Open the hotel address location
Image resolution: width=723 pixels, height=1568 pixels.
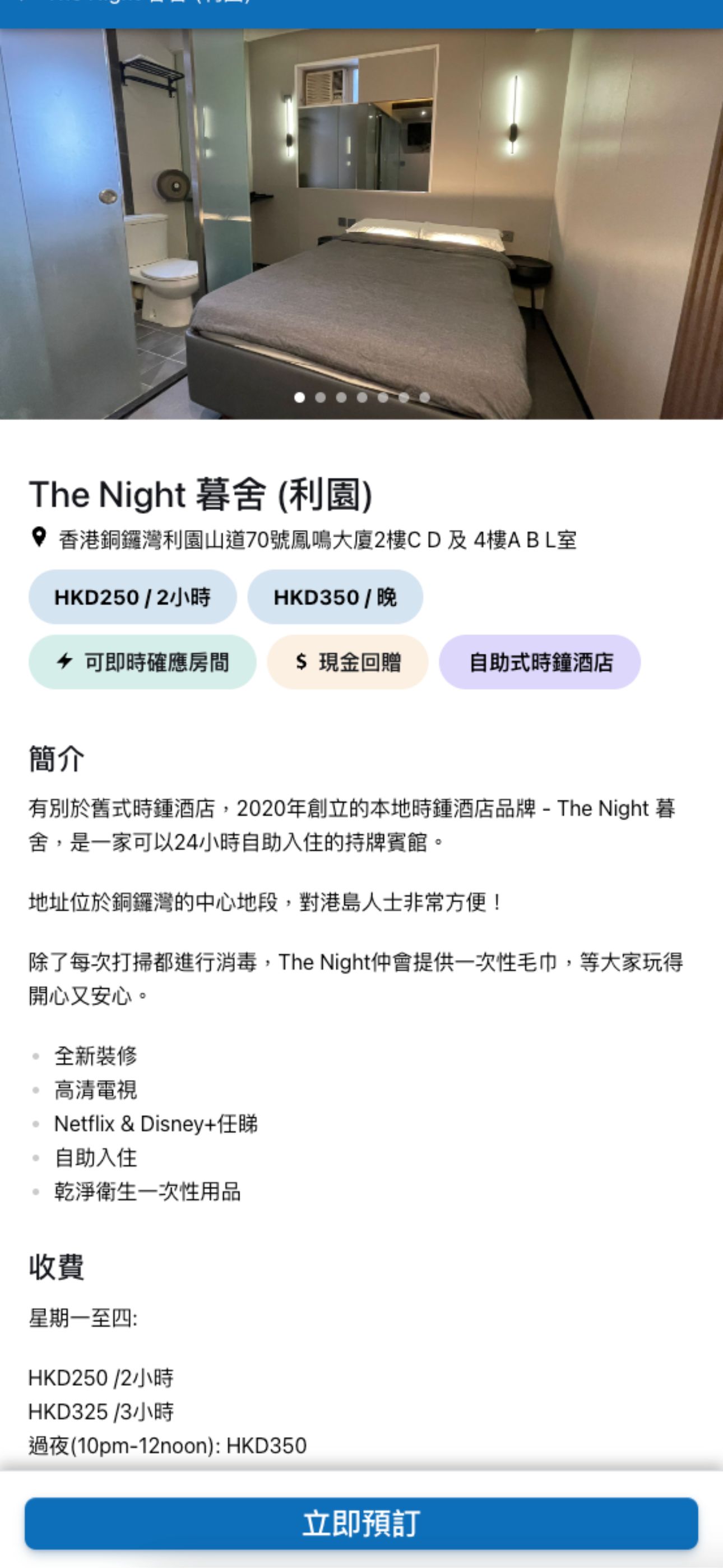(317, 539)
